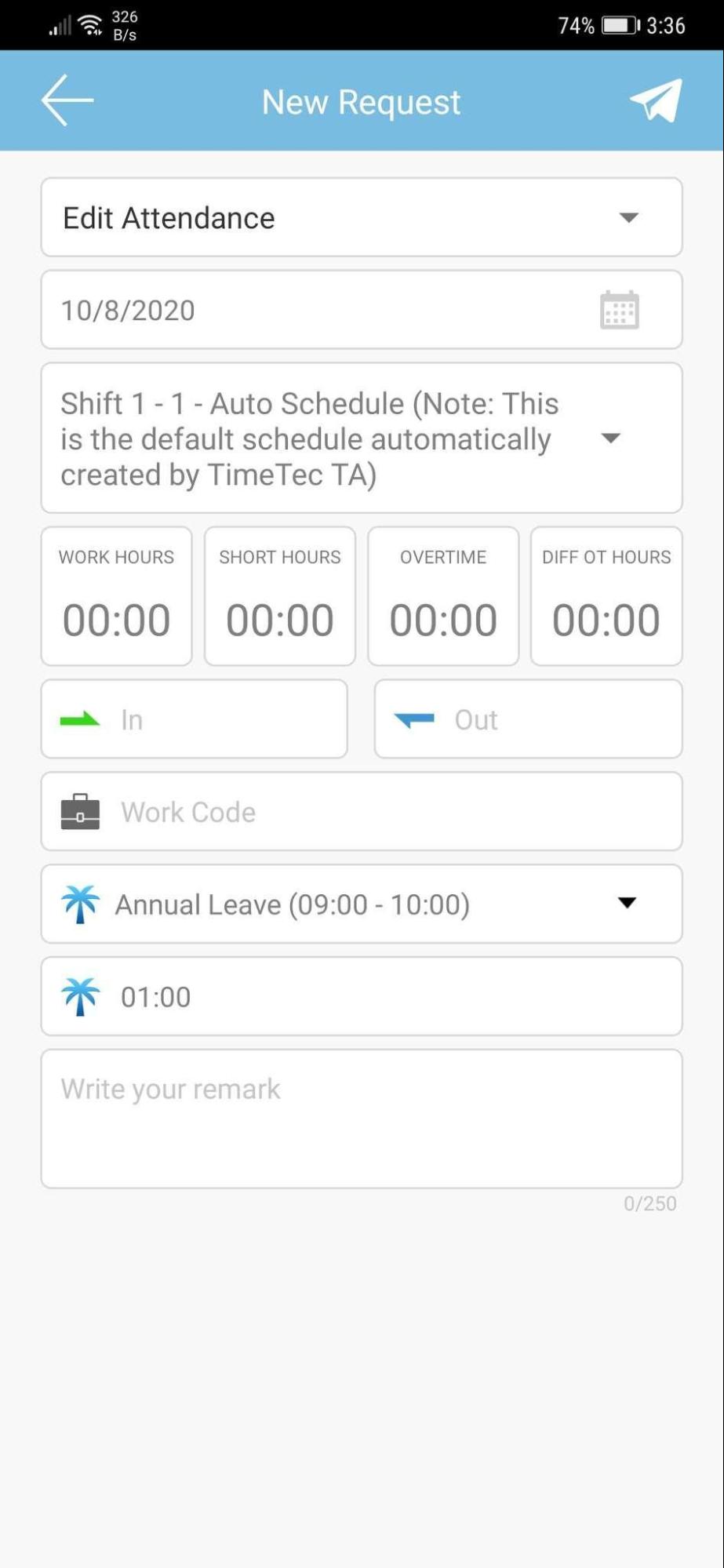Set the In clock time
Screen dimensions: 724x1568
coord(195,719)
